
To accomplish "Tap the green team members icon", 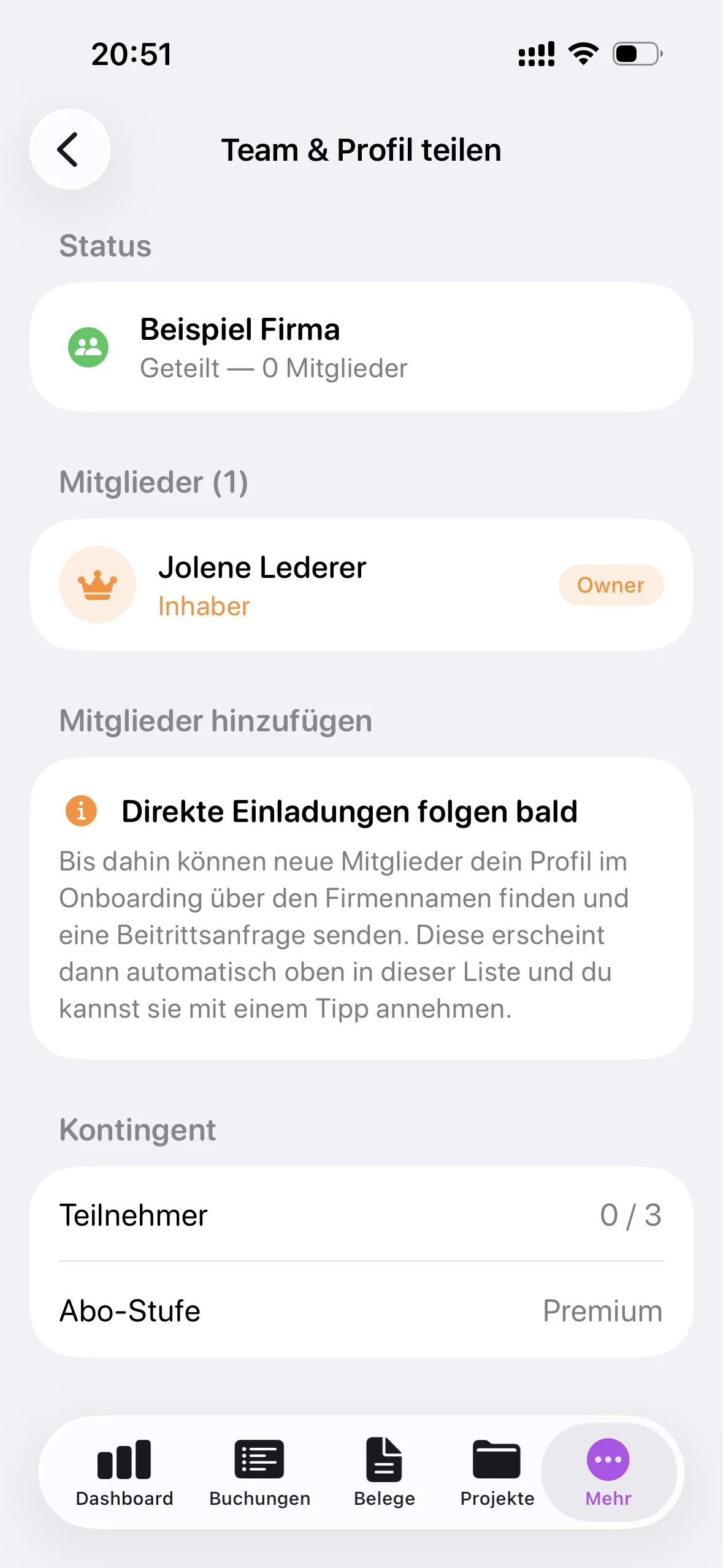I will coord(90,346).
